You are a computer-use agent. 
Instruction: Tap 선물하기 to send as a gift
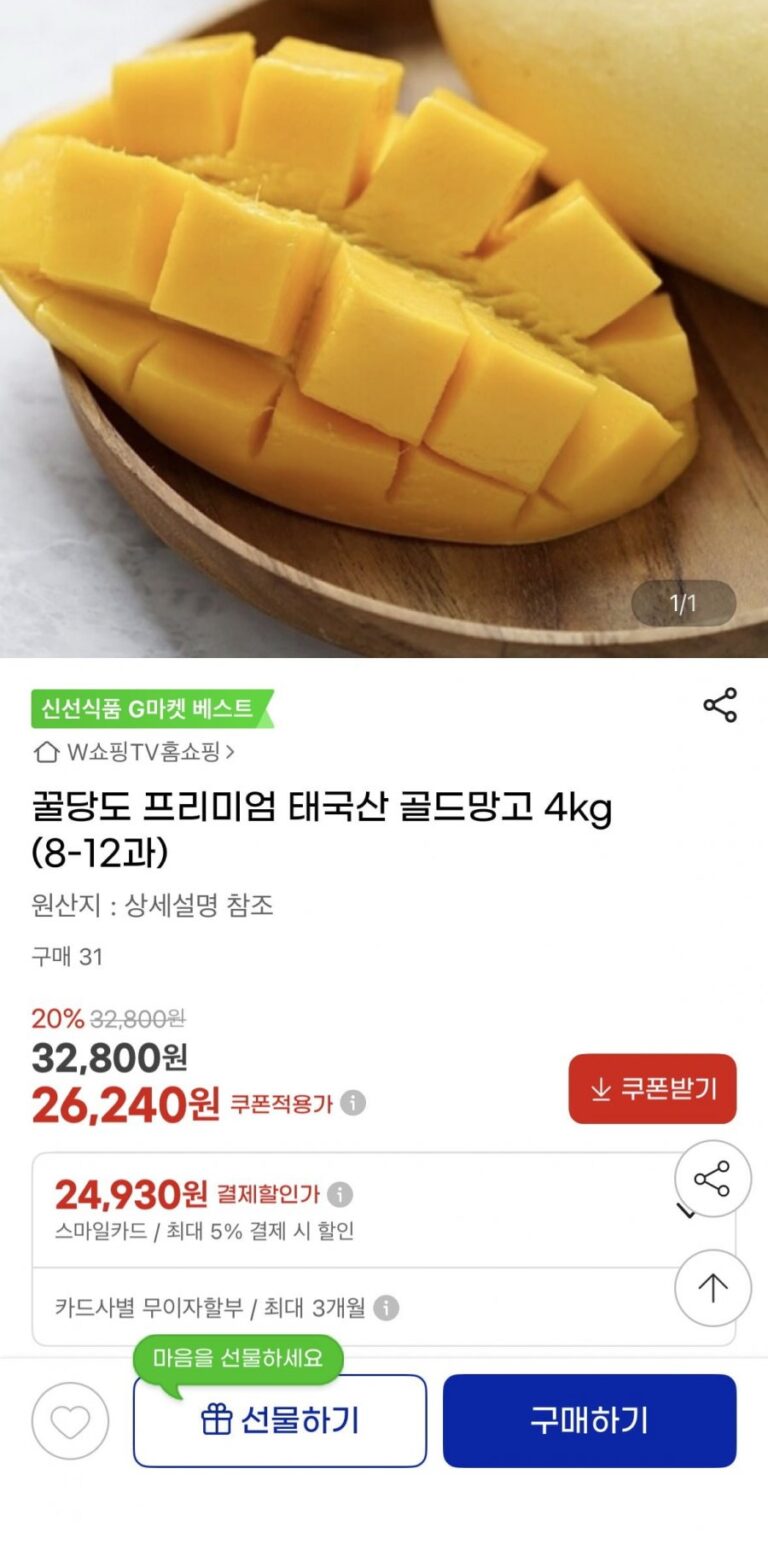tap(280, 1420)
